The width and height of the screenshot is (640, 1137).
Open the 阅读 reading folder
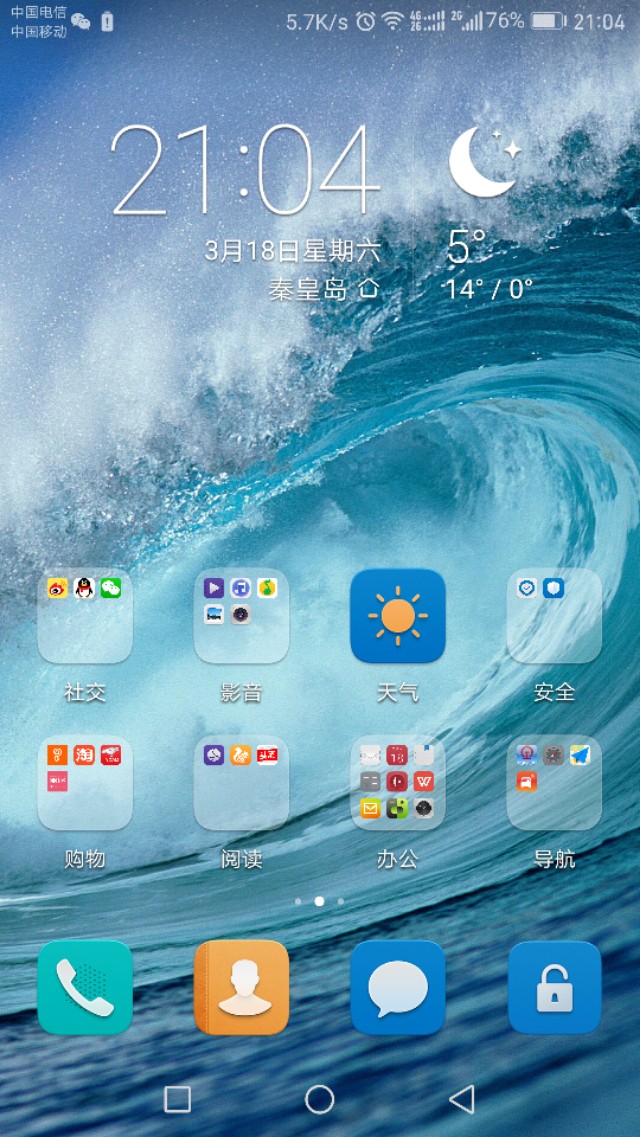click(x=241, y=784)
